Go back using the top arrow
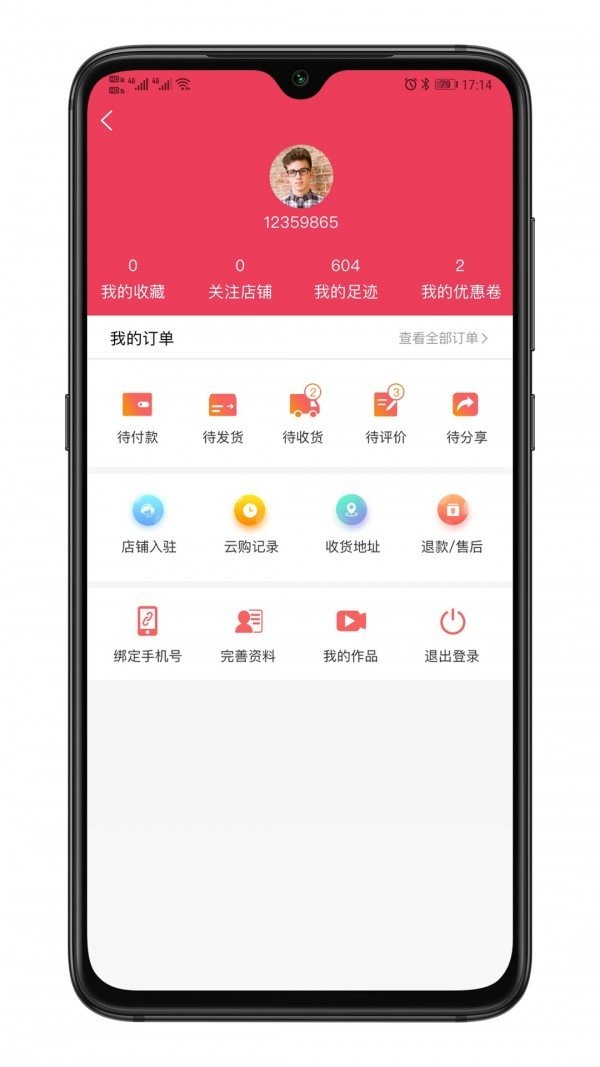The height and width of the screenshot is (1067, 600). (x=107, y=121)
